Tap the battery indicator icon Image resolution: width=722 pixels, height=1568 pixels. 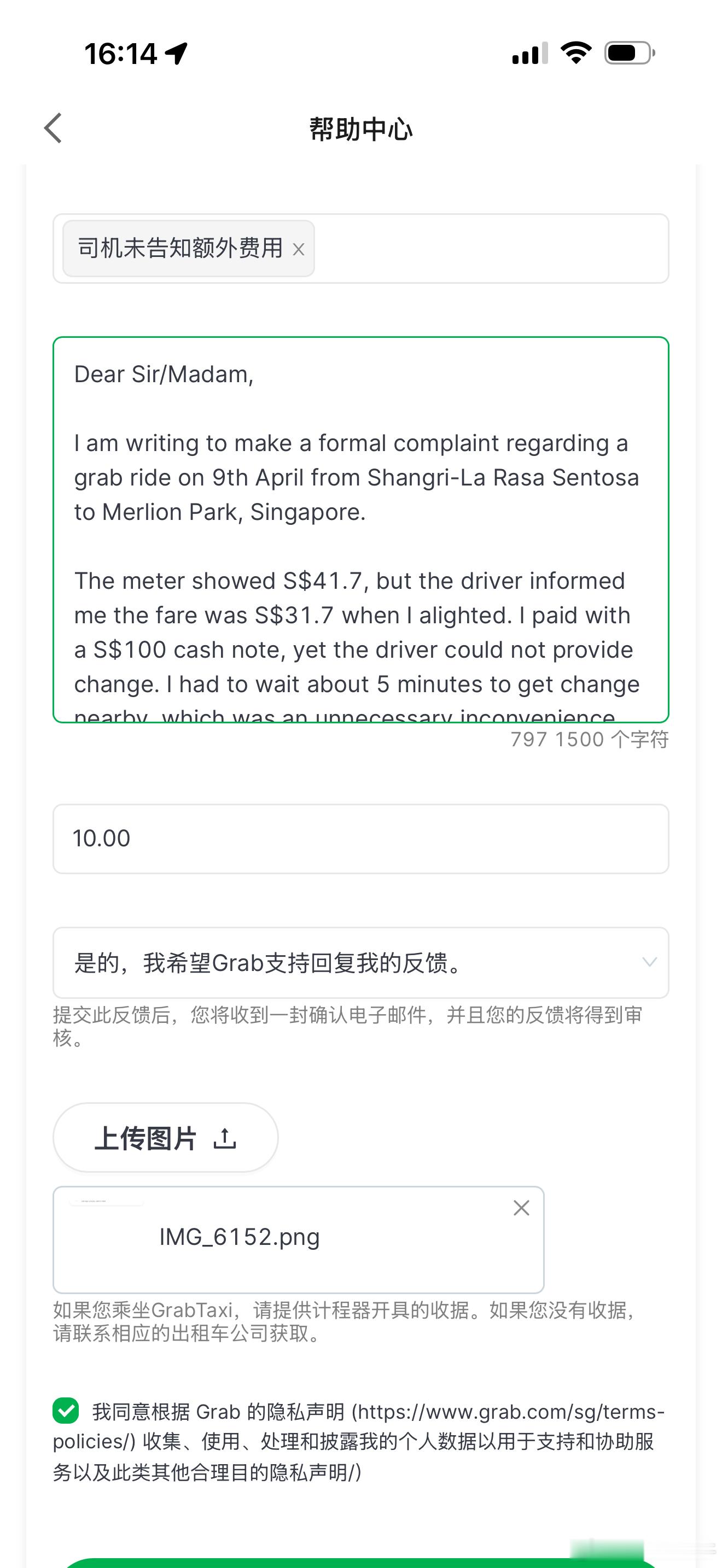coord(627,54)
